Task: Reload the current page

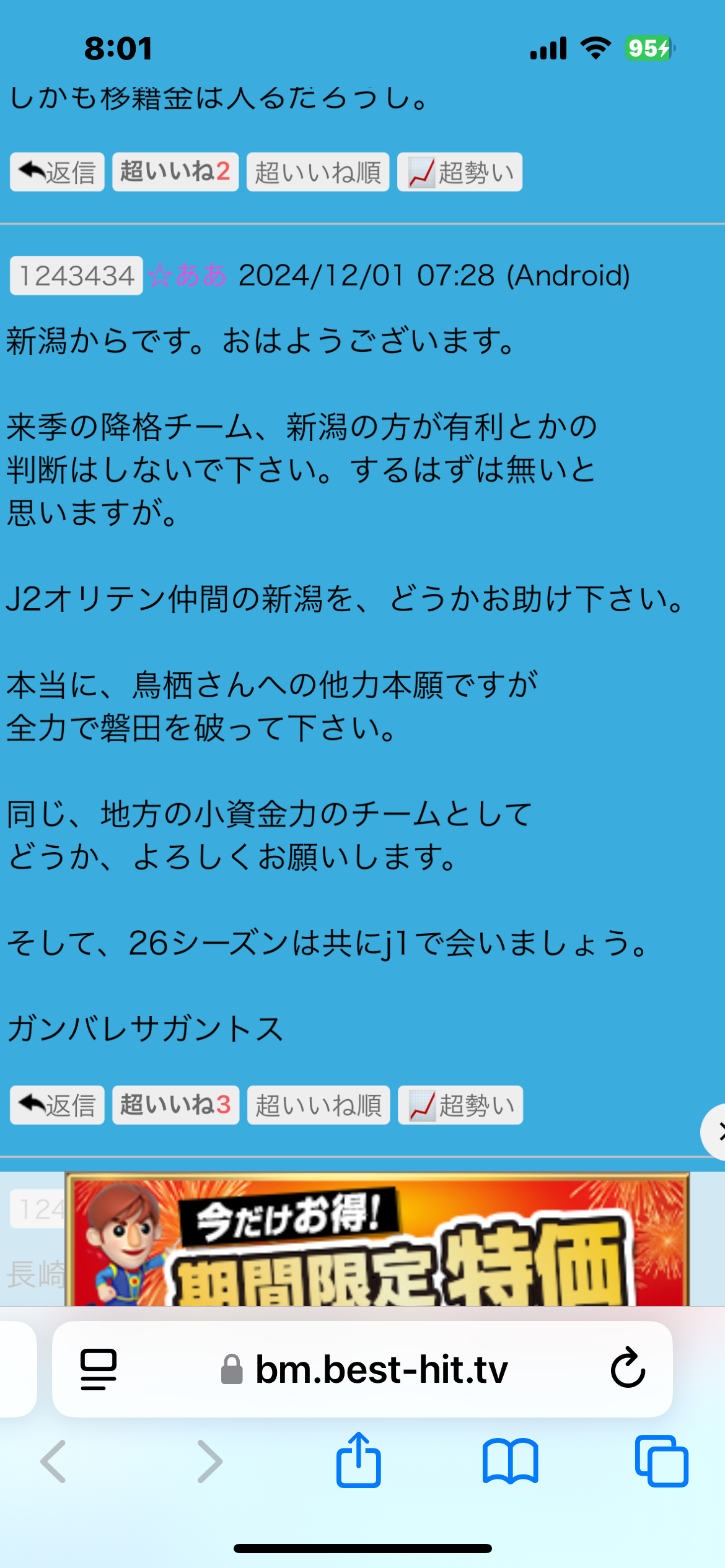Action: (x=628, y=1369)
